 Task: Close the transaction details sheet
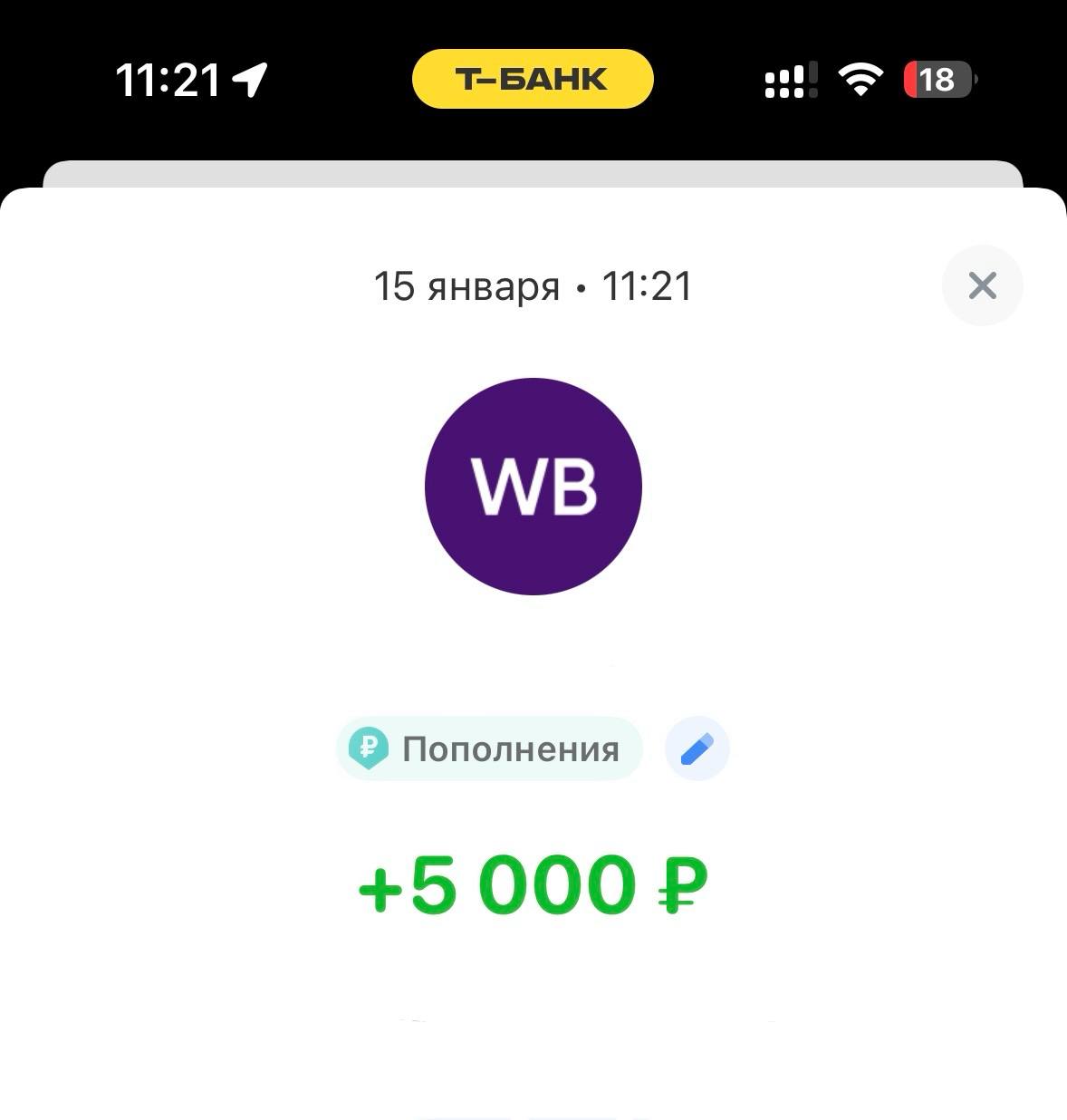[x=982, y=285]
